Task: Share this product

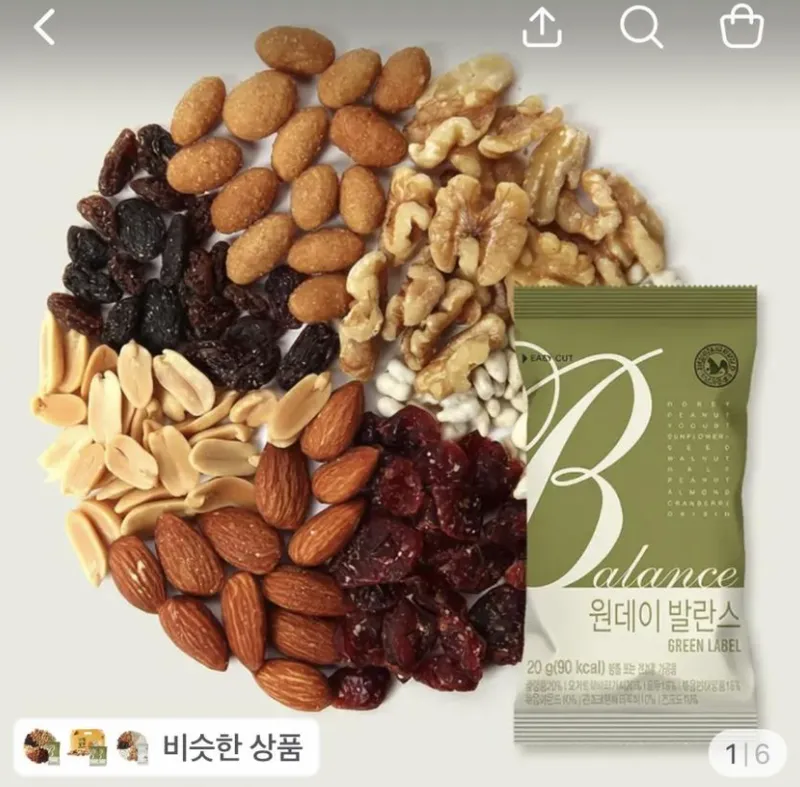Action: 542,29
